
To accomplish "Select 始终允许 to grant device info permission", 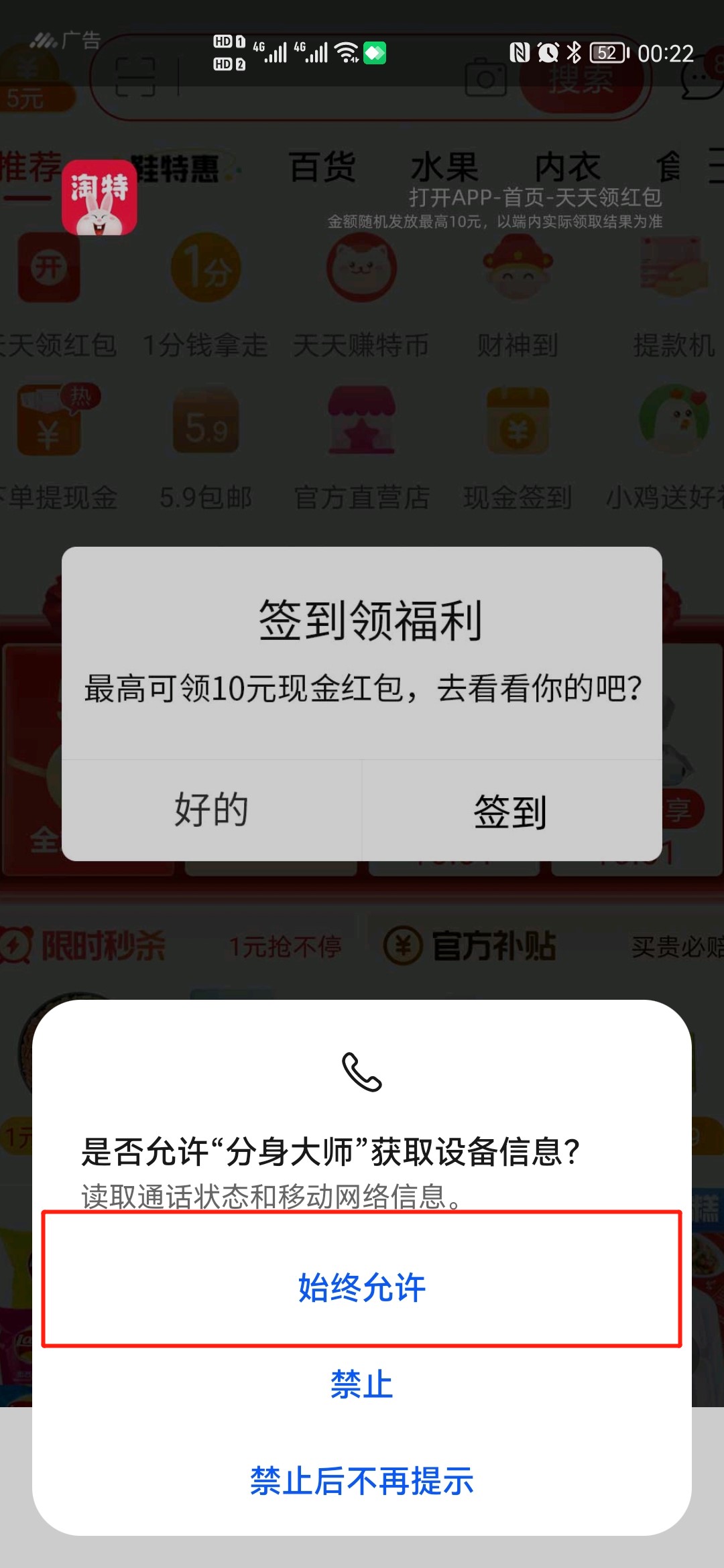I will (362, 1287).
